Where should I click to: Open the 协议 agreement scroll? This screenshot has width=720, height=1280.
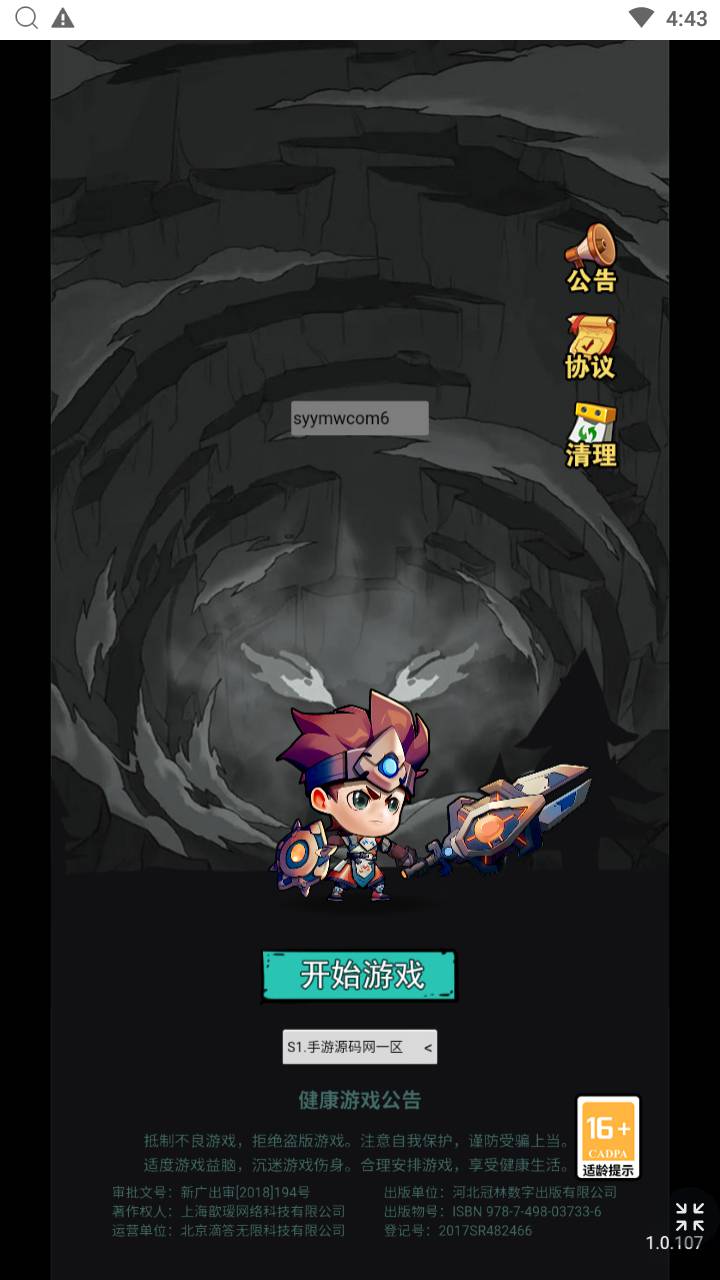click(590, 347)
